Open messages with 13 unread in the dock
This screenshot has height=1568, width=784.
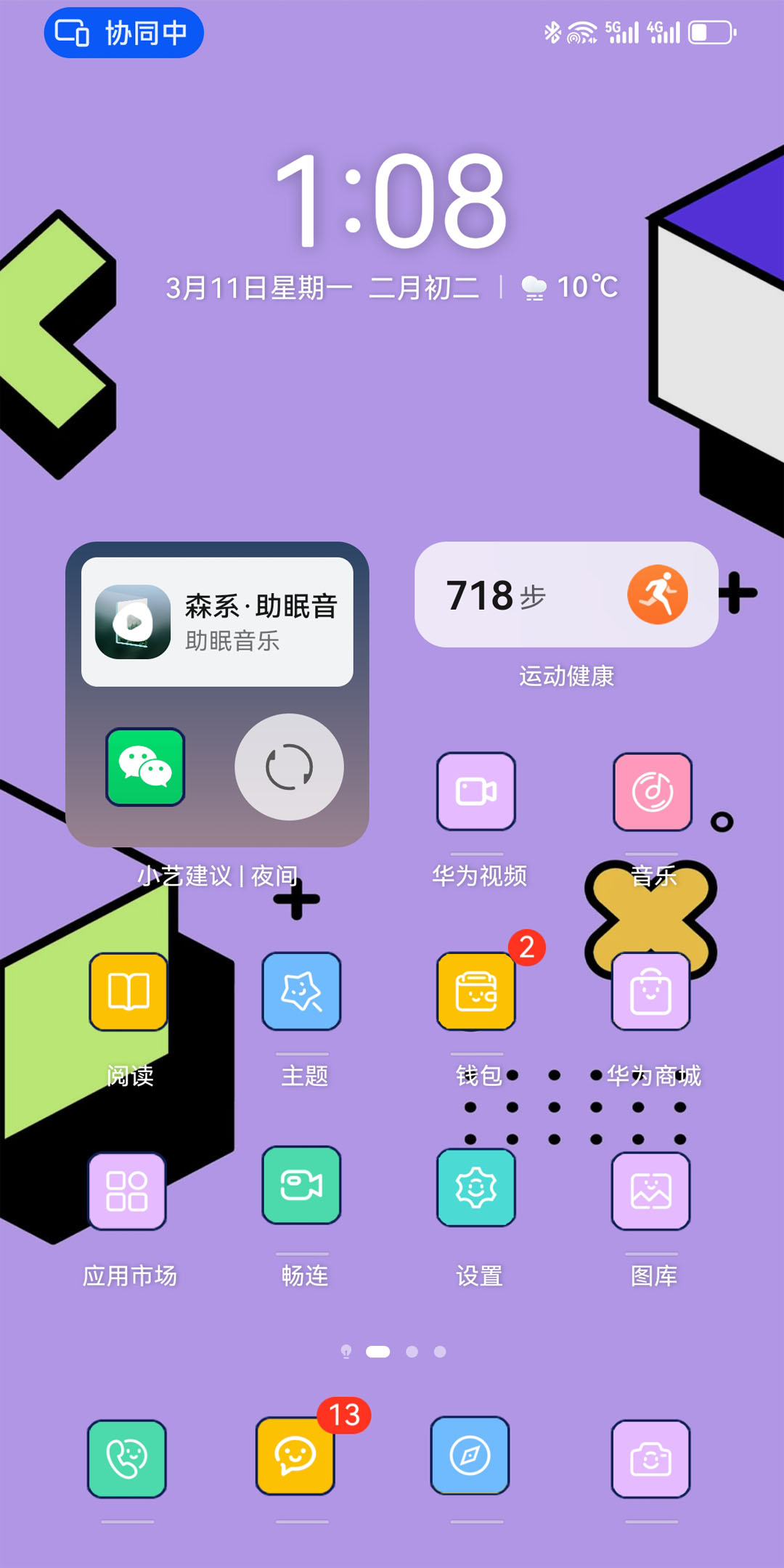point(295,1455)
